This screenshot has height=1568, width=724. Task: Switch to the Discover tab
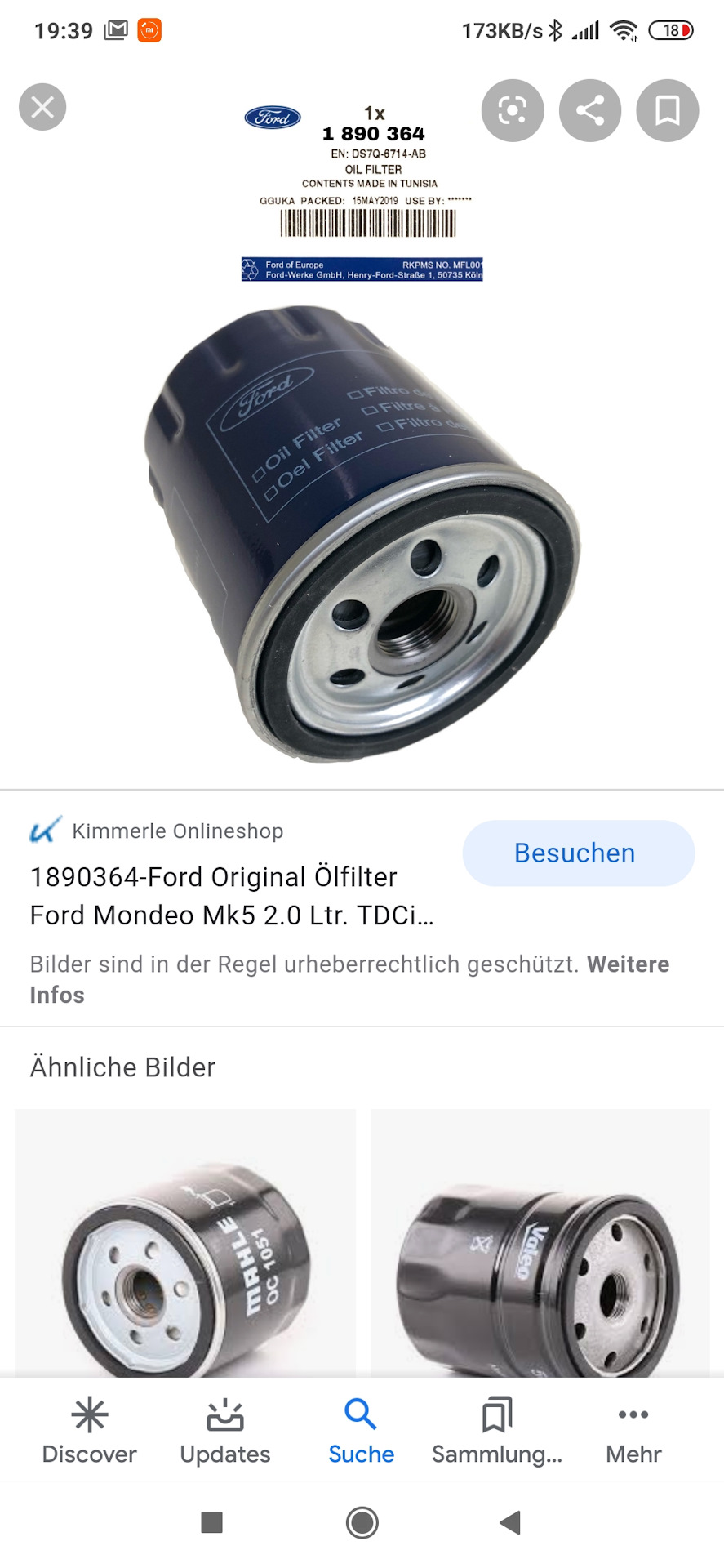click(x=89, y=1431)
